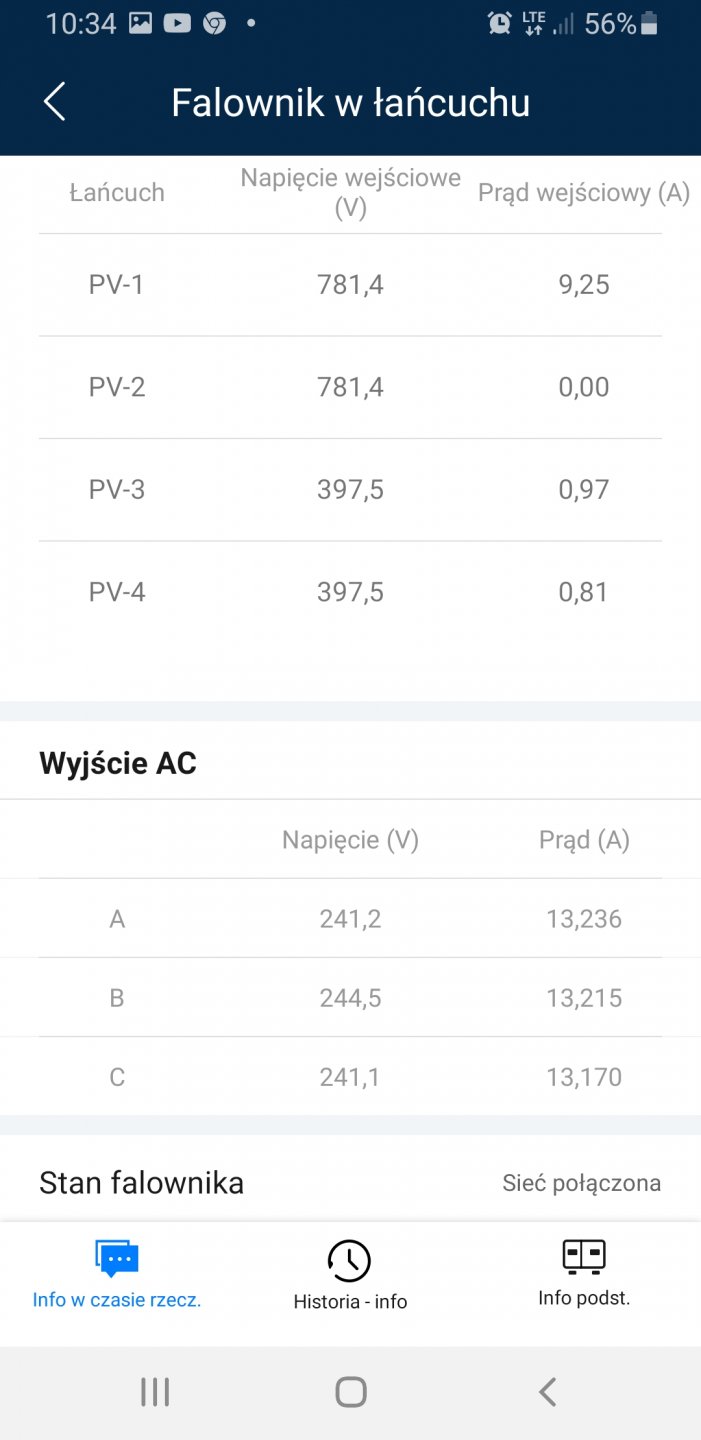The width and height of the screenshot is (701, 1440).
Task: Go back from Falownik w łańcuchu
Action: click(x=55, y=102)
